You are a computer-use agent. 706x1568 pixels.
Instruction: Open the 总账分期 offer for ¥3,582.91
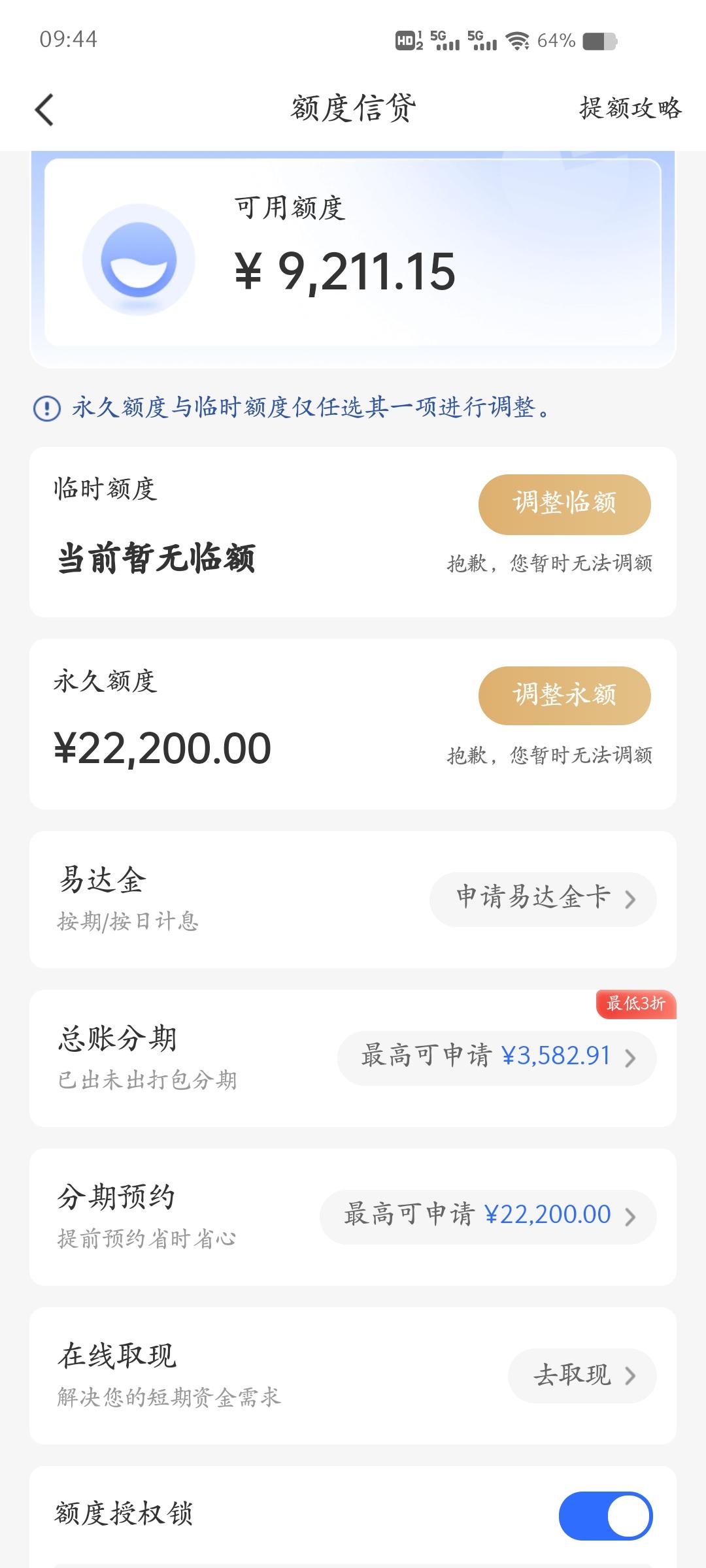(497, 1058)
